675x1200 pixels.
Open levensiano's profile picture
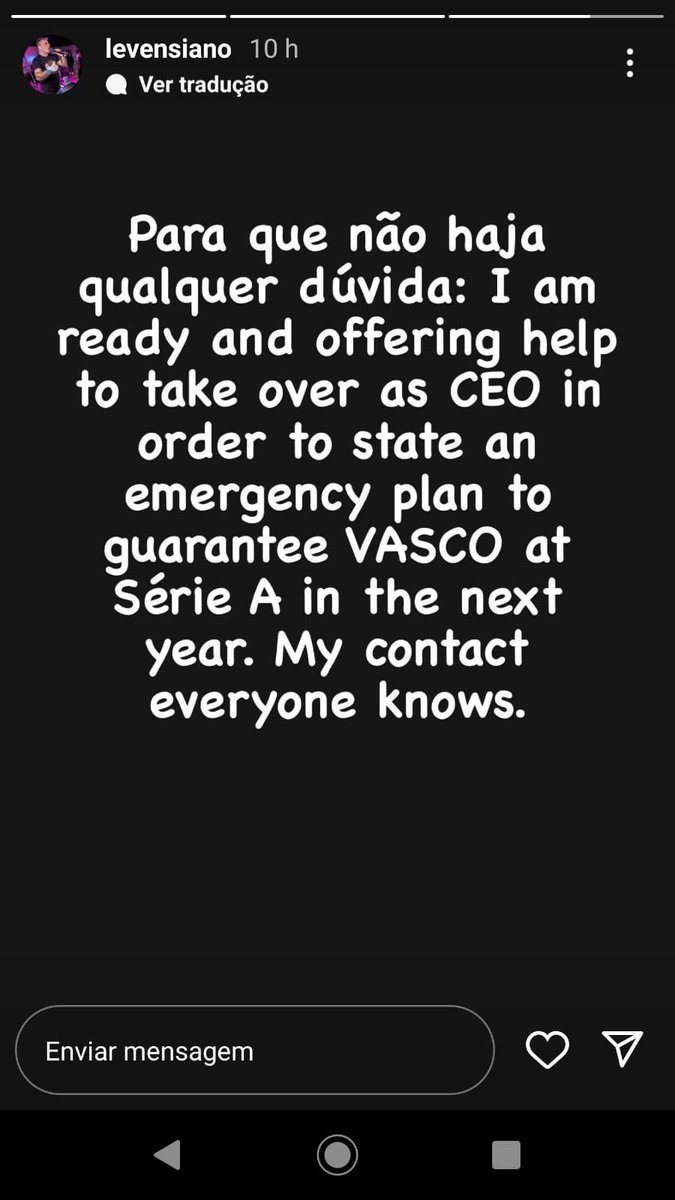point(52,66)
